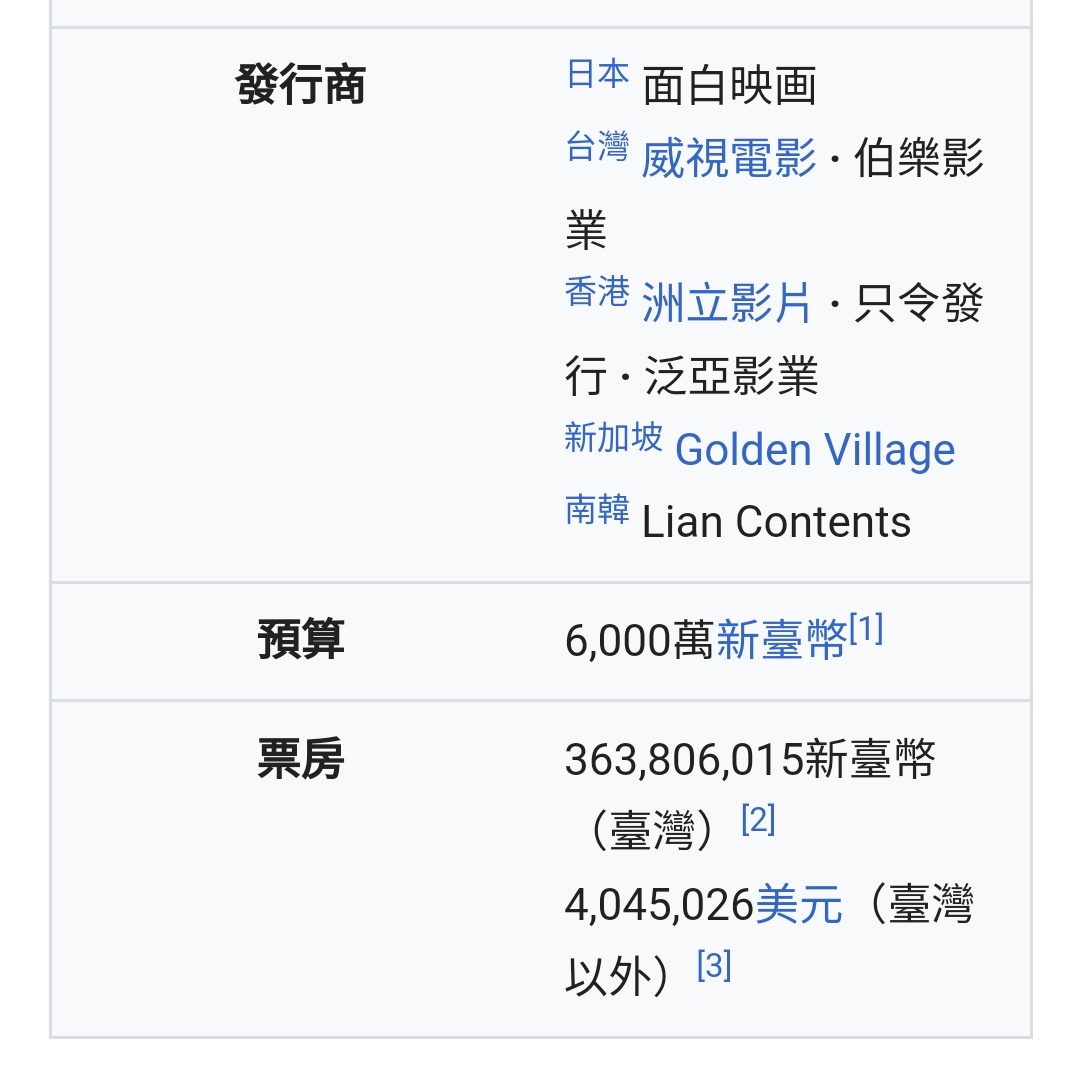Open the 新加坡 link
This screenshot has height=1085, width=1080.
click(613, 437)
